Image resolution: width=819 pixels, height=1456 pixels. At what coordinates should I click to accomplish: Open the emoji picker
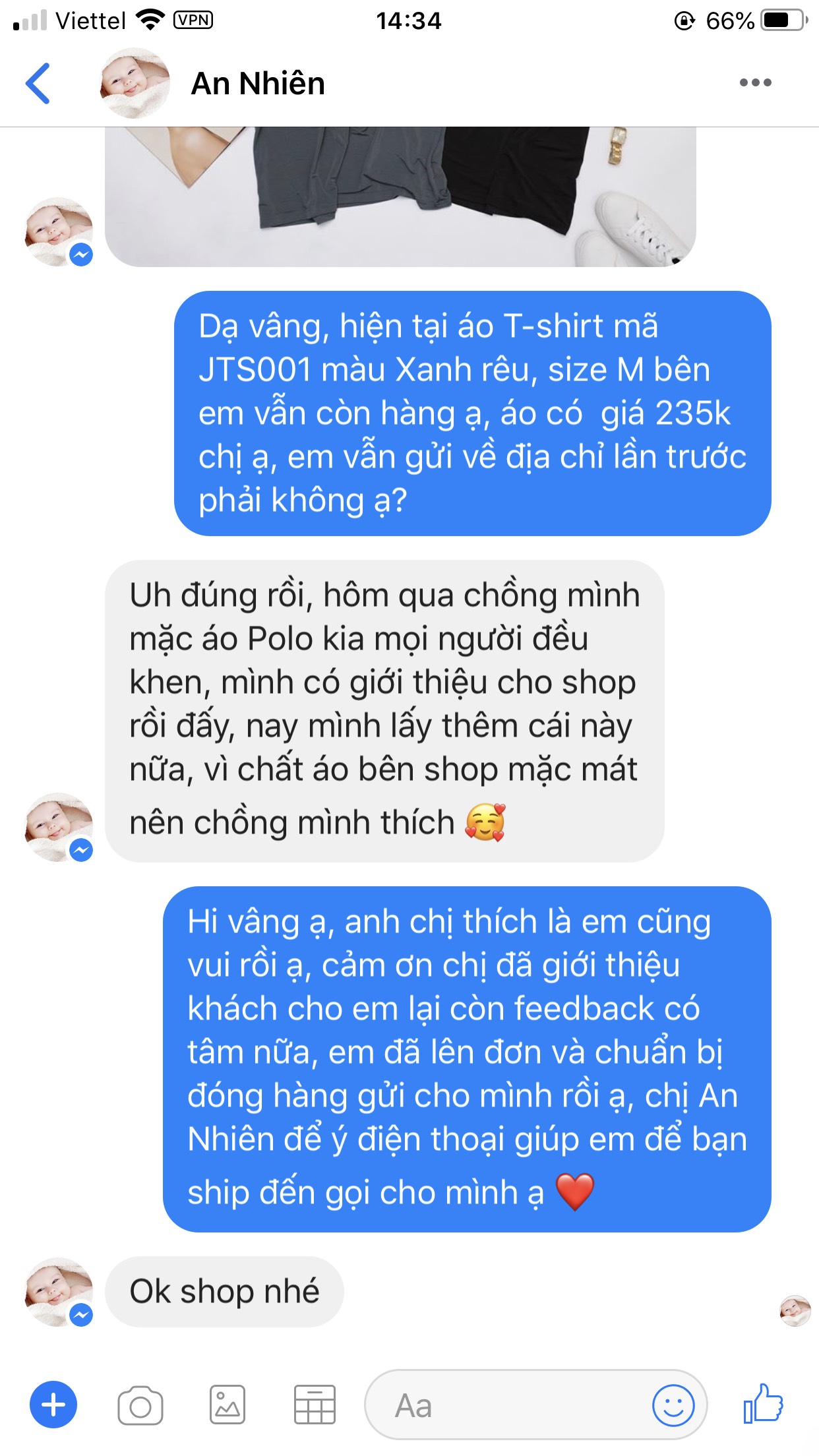[673, 1406]
